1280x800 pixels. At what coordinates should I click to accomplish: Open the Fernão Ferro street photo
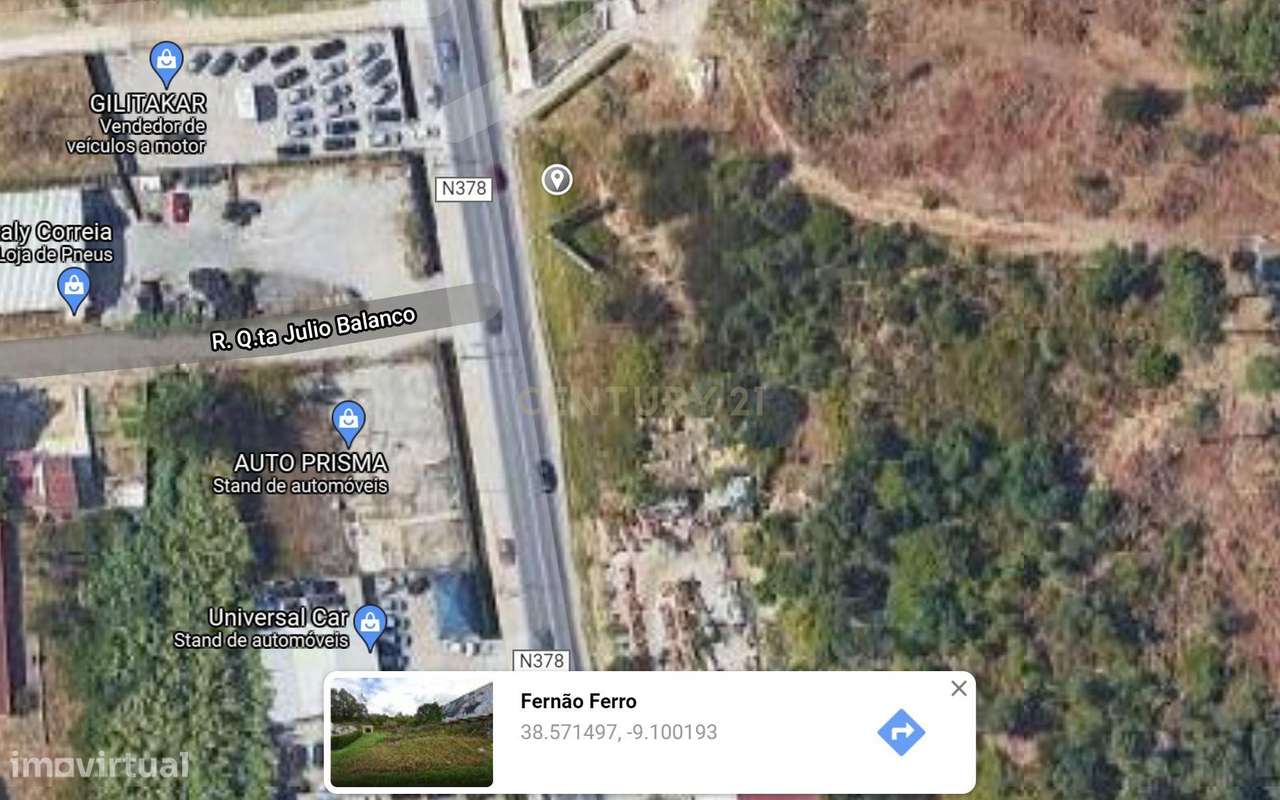click(x=412, y=733)
